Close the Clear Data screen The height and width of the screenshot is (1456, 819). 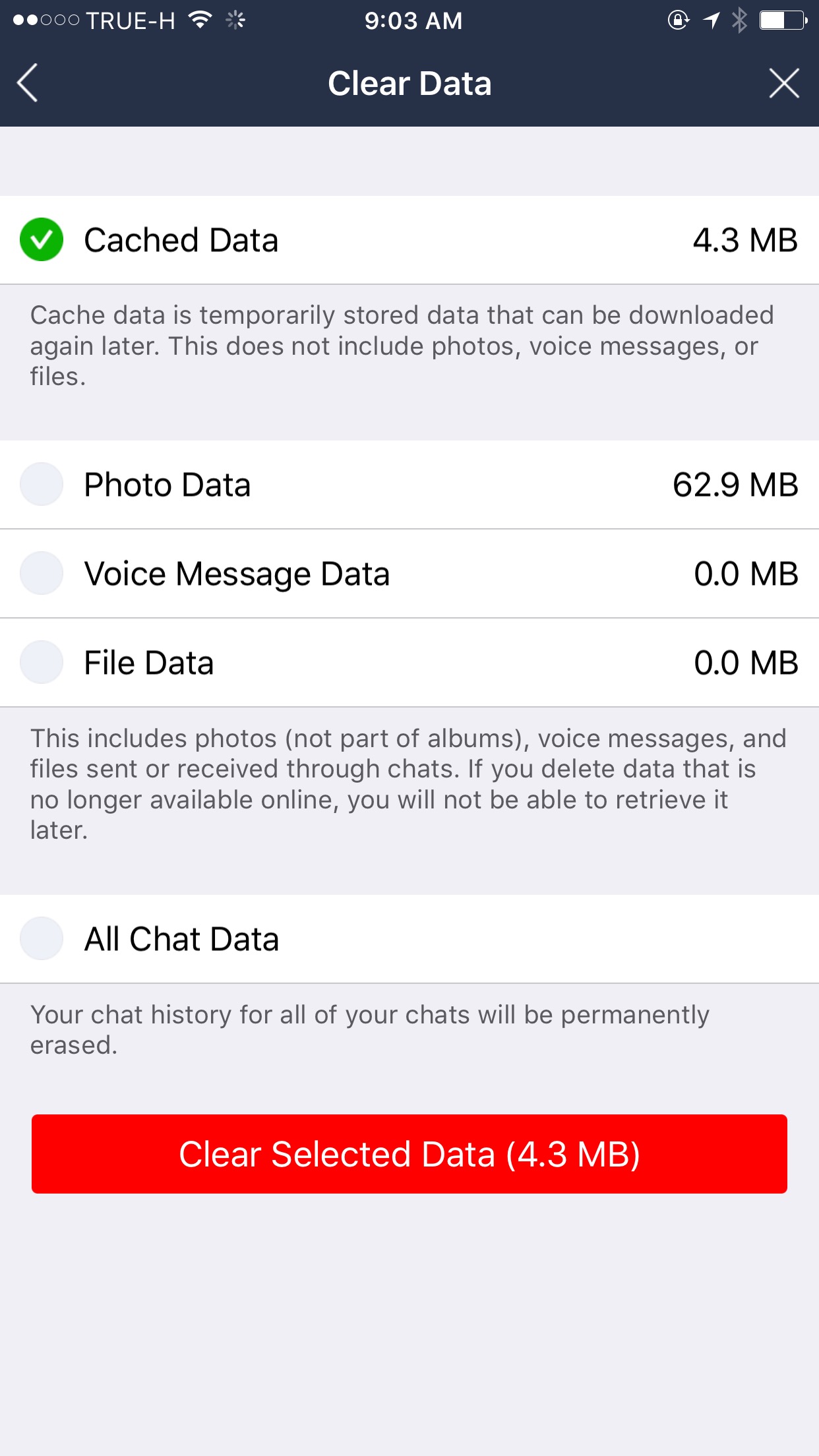tap(783, 83)
